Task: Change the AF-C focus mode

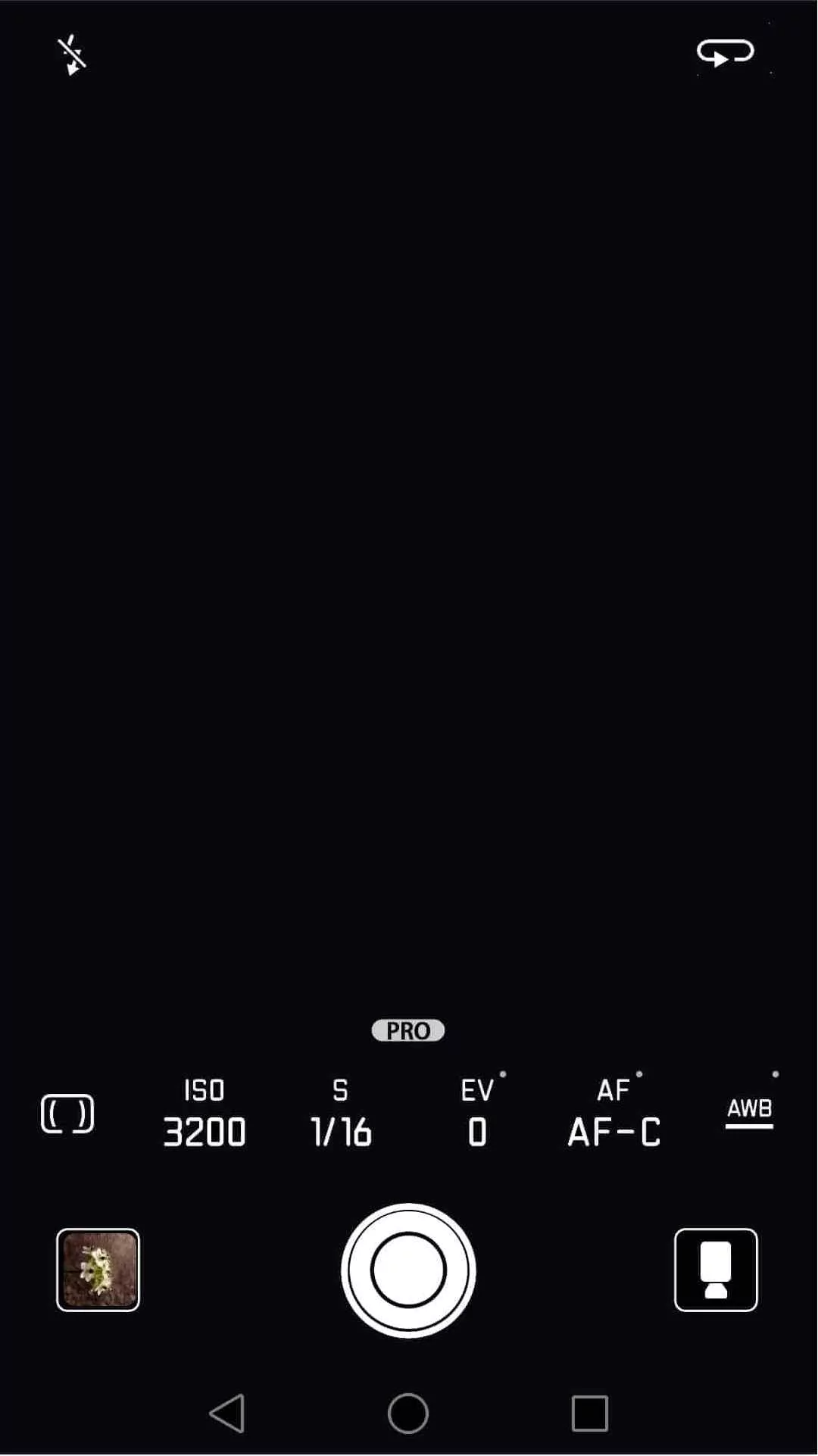Action: click(x=613, y=1114)
